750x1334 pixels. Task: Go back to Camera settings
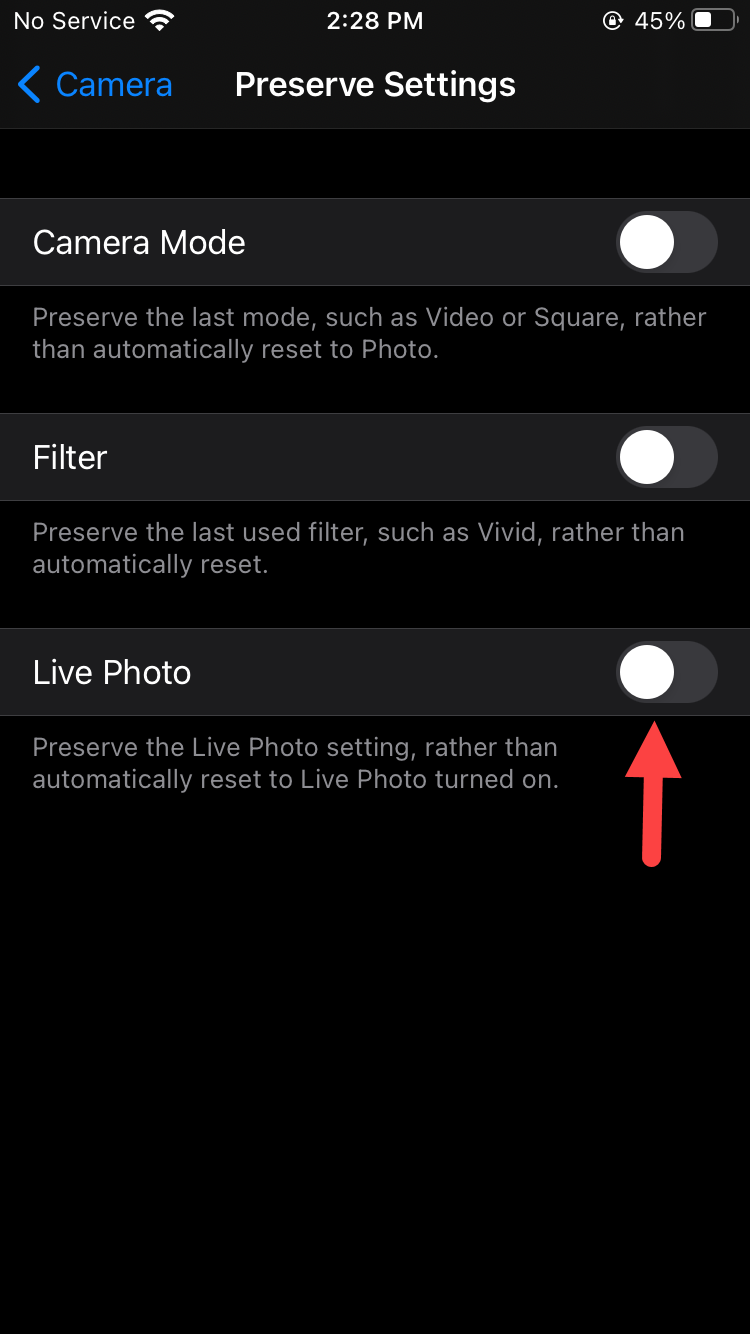[x=95, y=85]
